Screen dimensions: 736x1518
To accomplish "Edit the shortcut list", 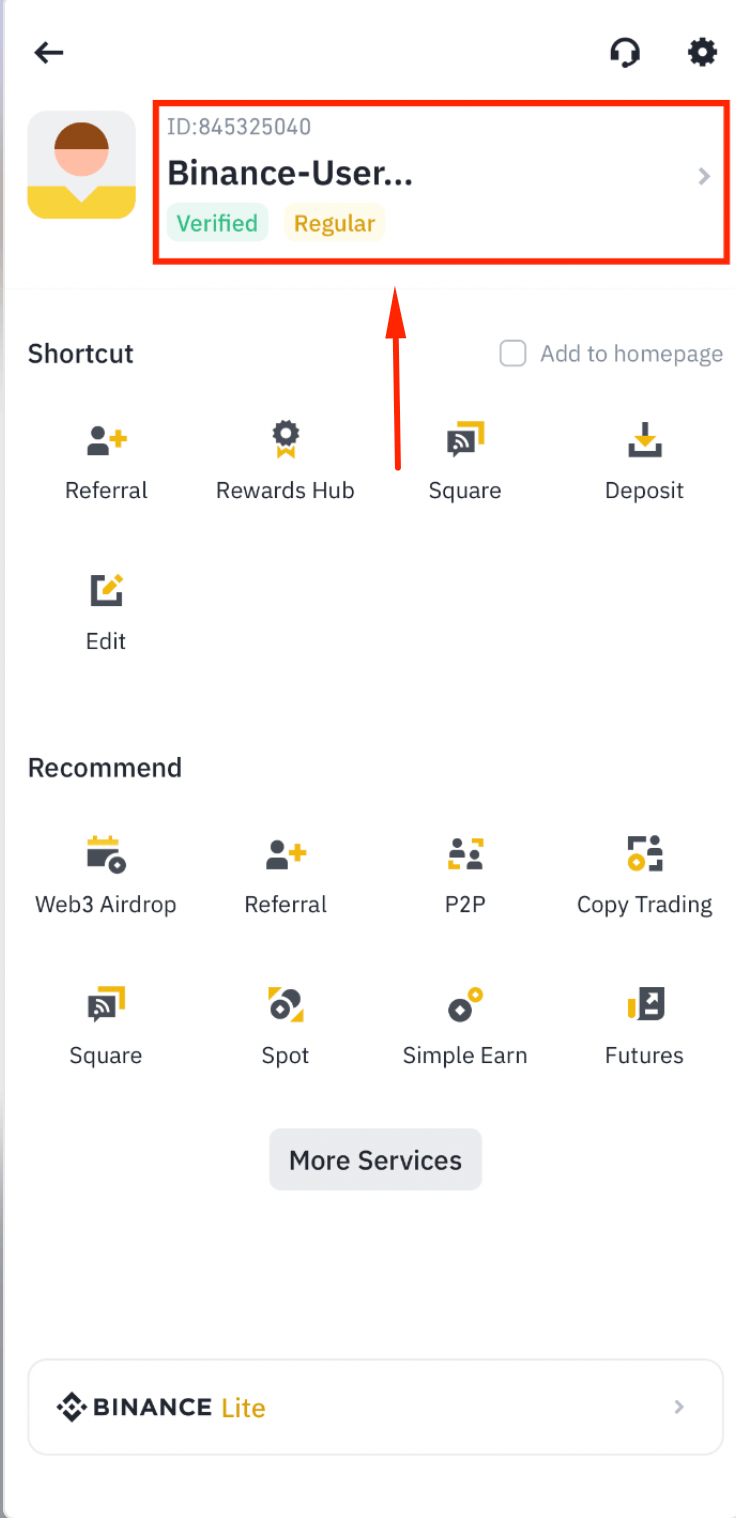I will click(x=106, y=611).
